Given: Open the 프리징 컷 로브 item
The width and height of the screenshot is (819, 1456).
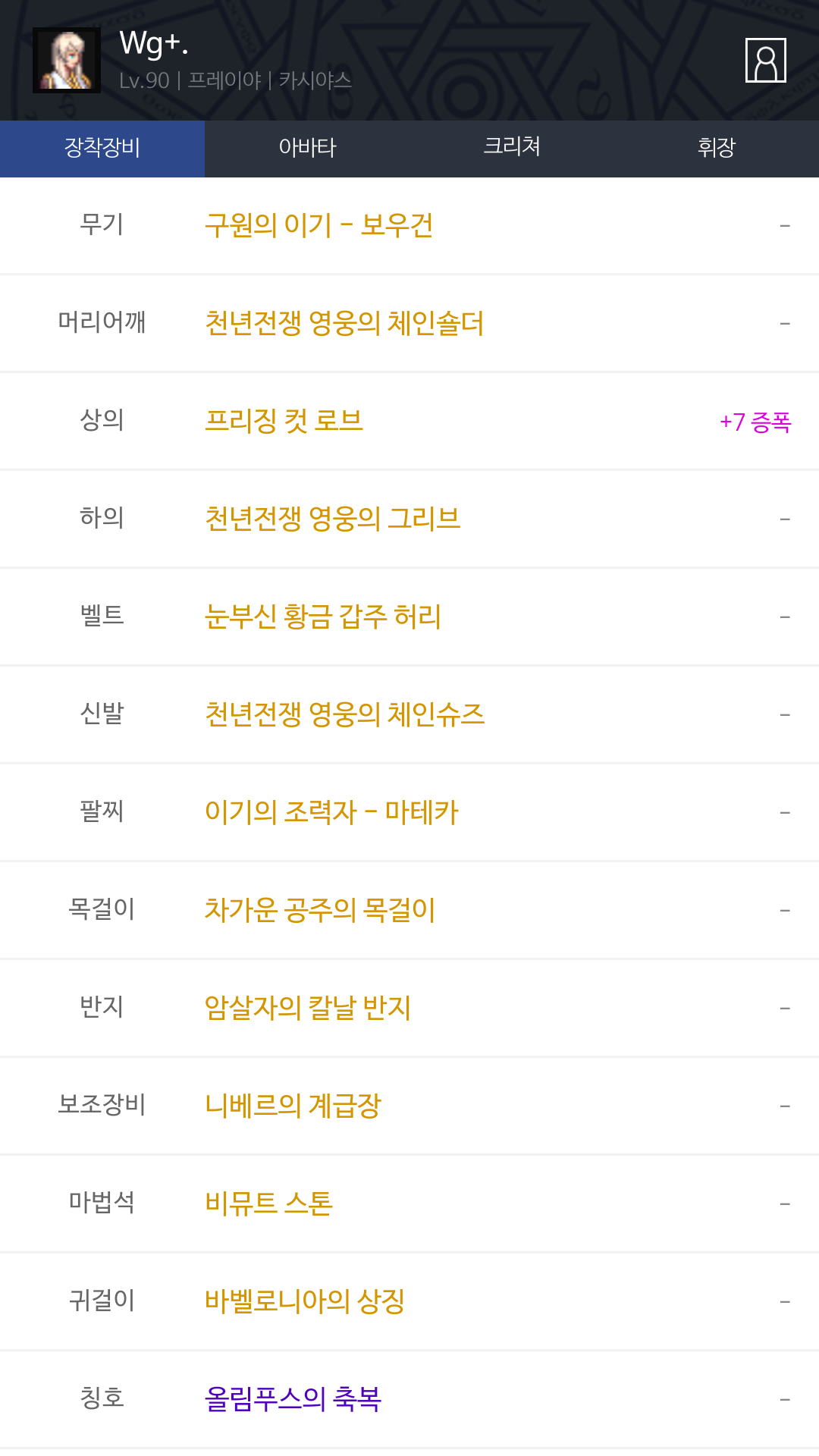Looking at the screenshot, I should 284,421.
